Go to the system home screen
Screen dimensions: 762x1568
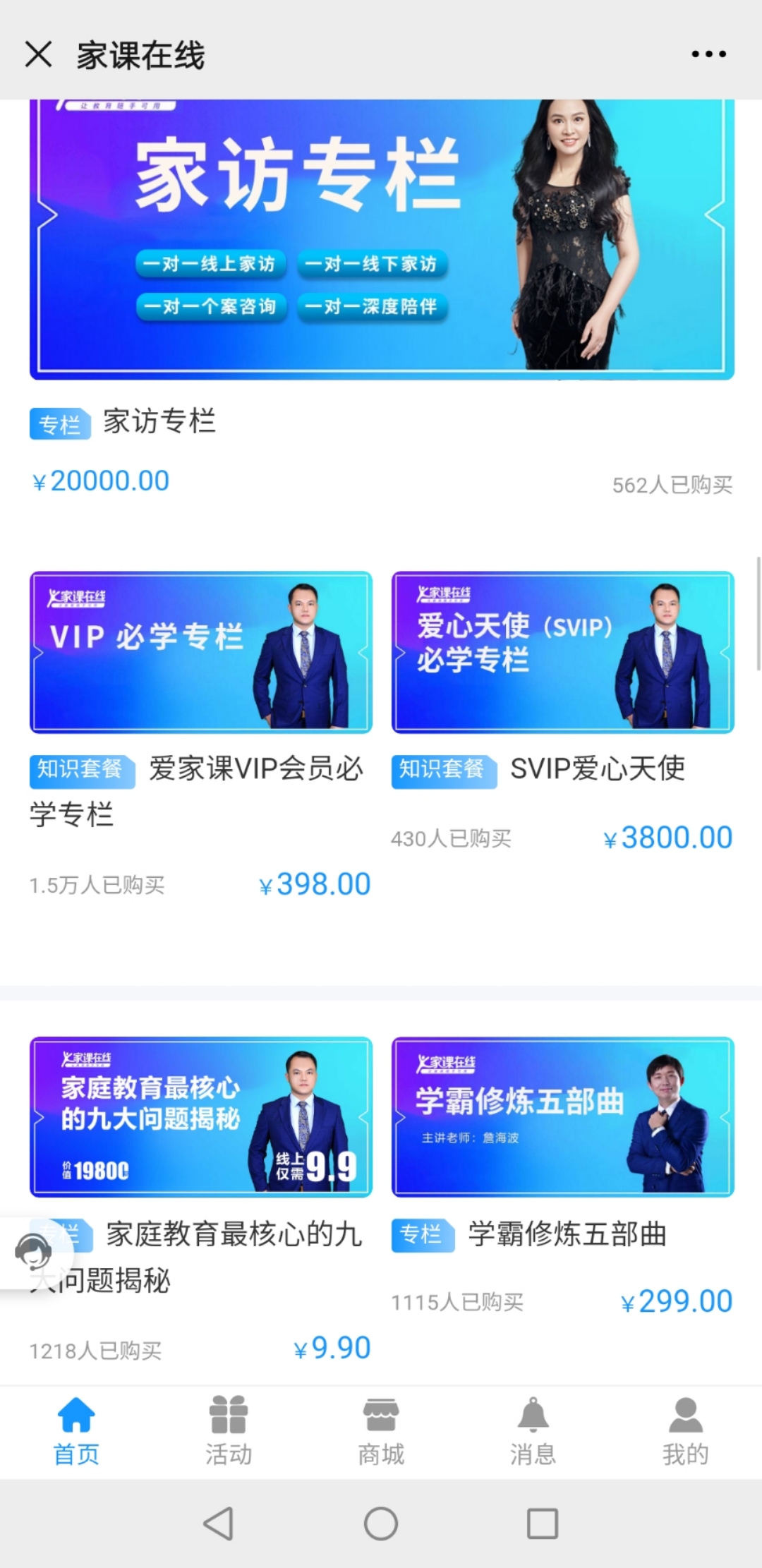coord(381,1524)
